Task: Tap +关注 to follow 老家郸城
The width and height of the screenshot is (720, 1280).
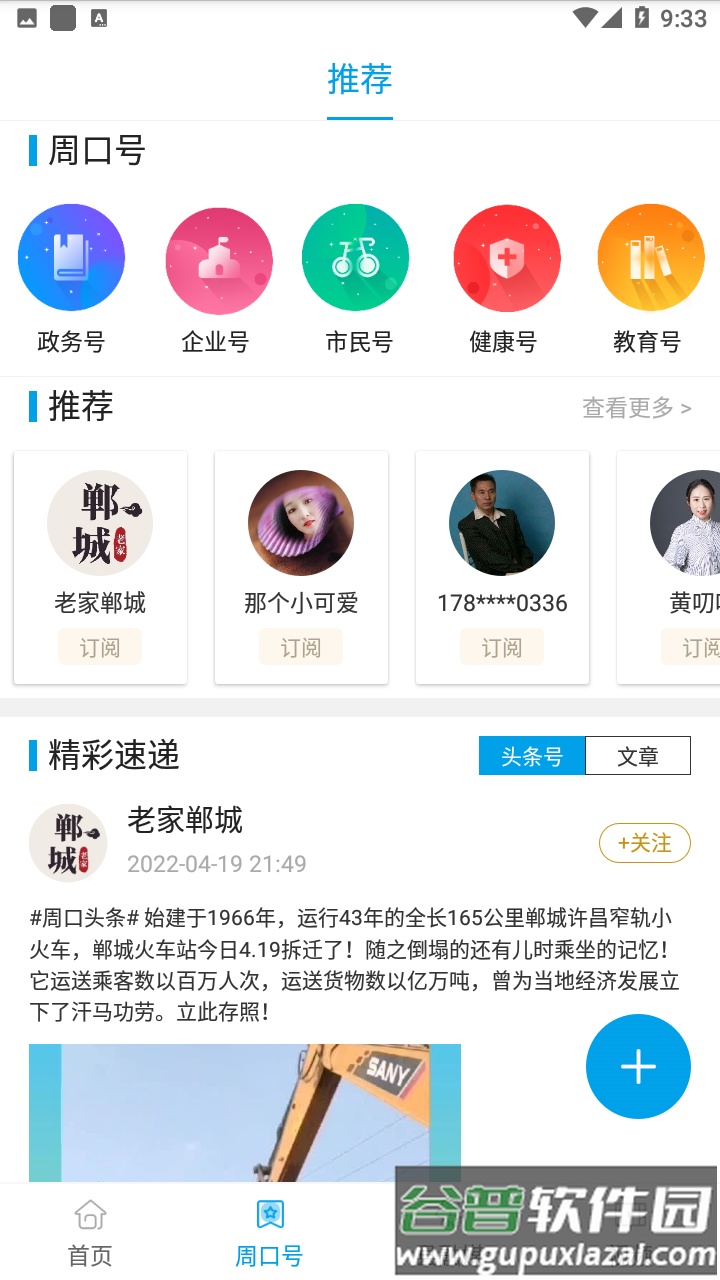Action: tap(645, 843)
